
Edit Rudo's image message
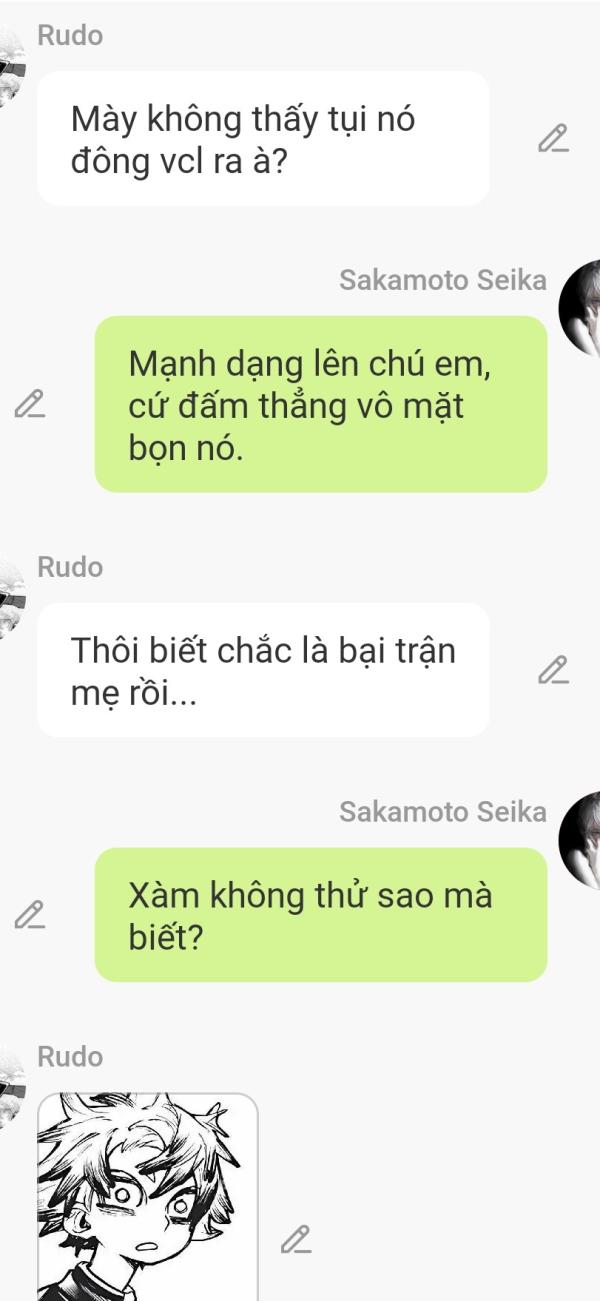295,1239
